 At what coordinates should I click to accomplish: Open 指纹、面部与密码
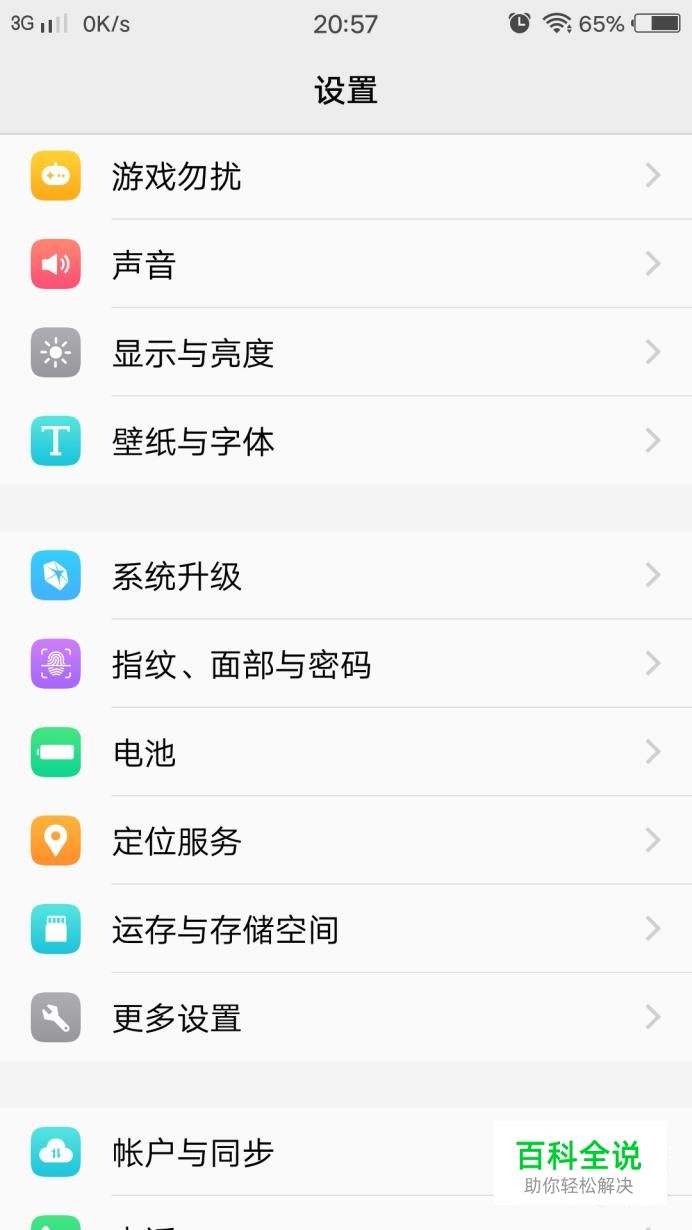[345, 664]
